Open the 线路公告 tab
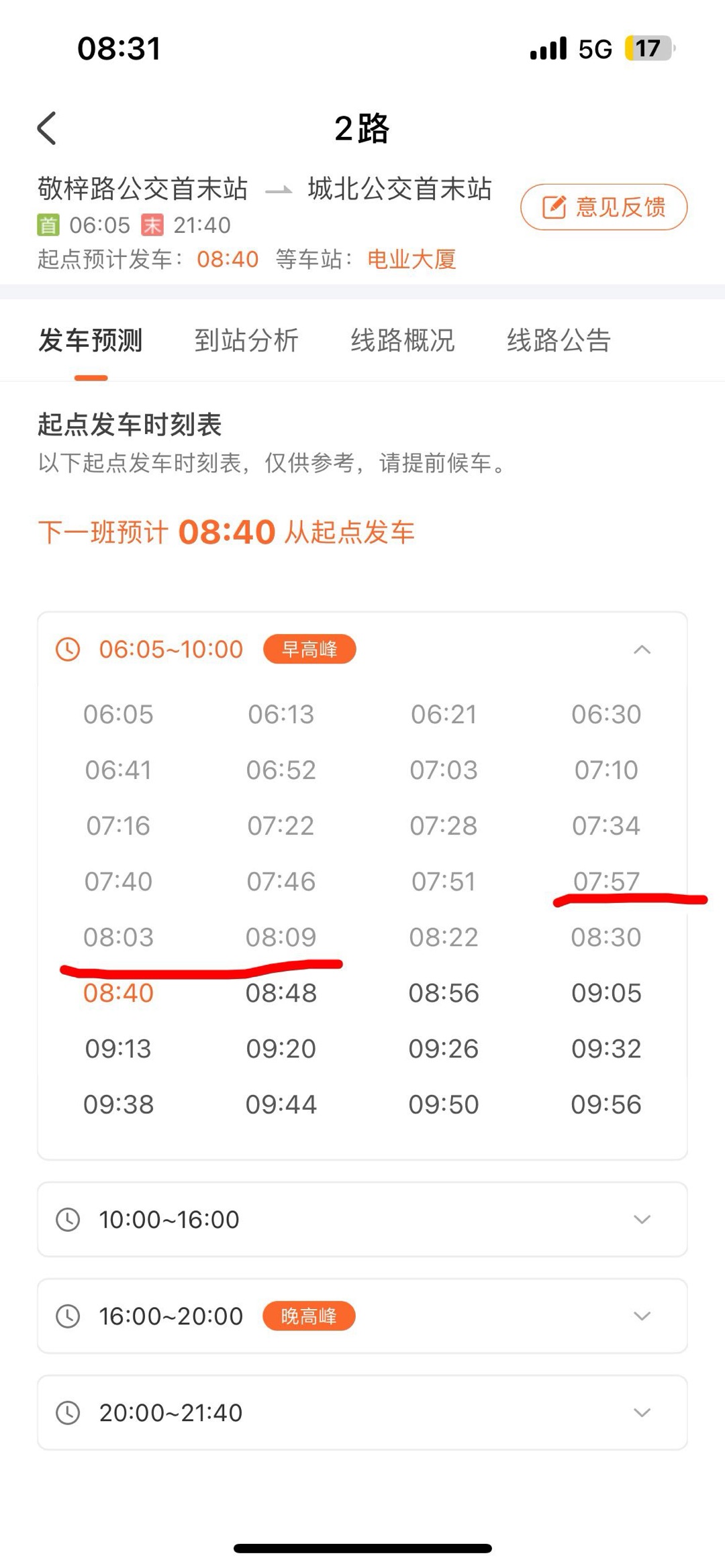This screenshot has height=1568, width=725. pyautogui.click(x=559, y=341)
